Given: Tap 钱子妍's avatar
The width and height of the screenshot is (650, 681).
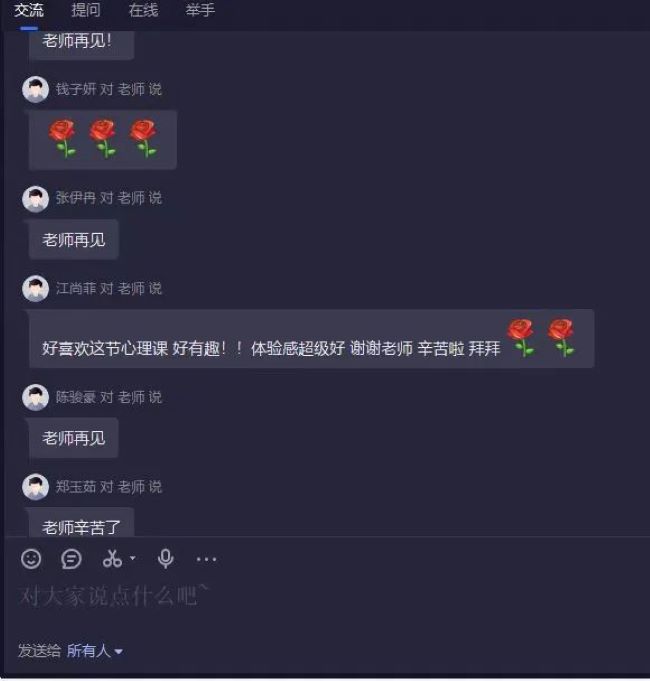Looking at the screenshot, I should (x=36, y=90).
